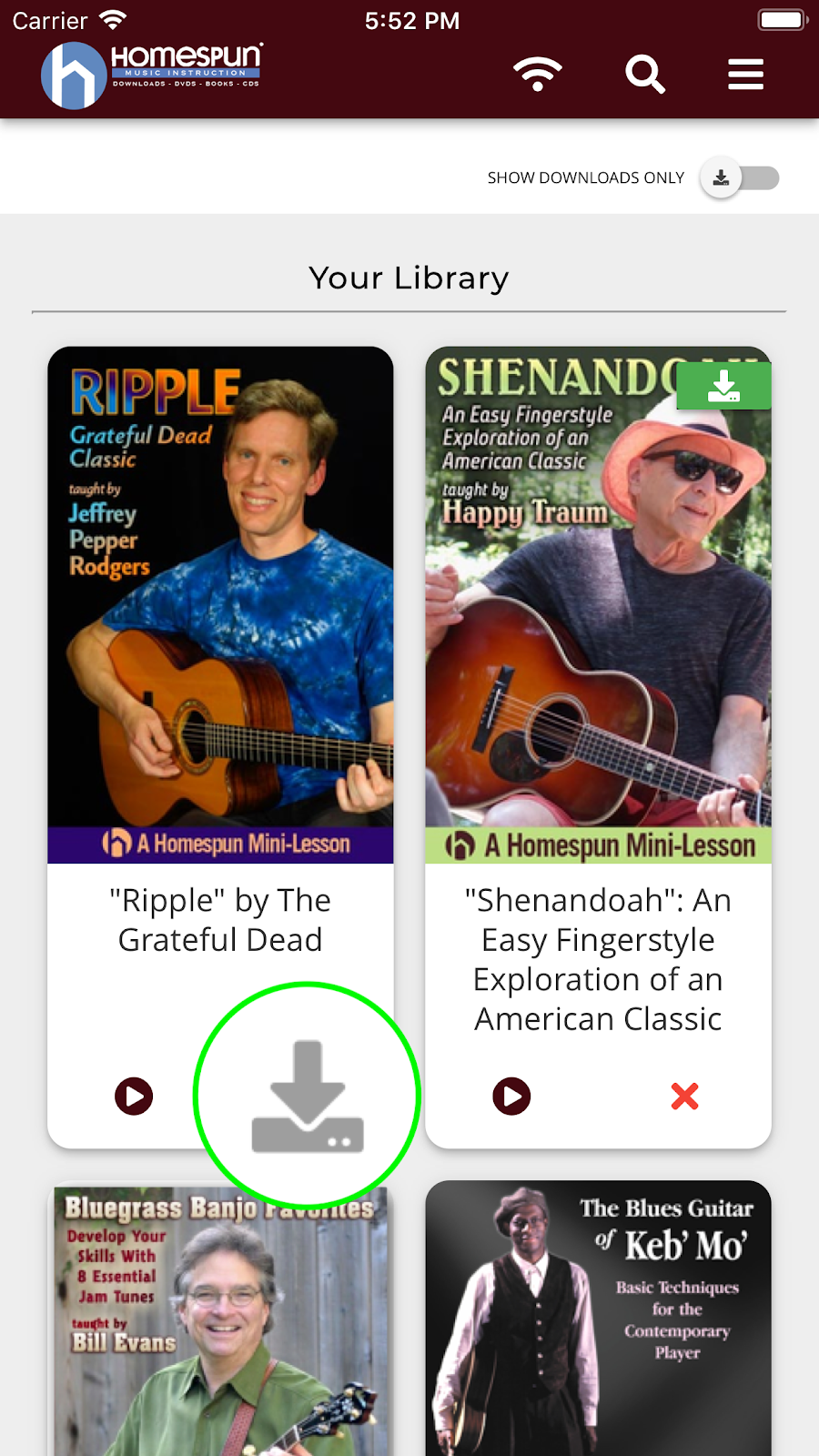Download the Ripple lesson

tap(308, 1097)
